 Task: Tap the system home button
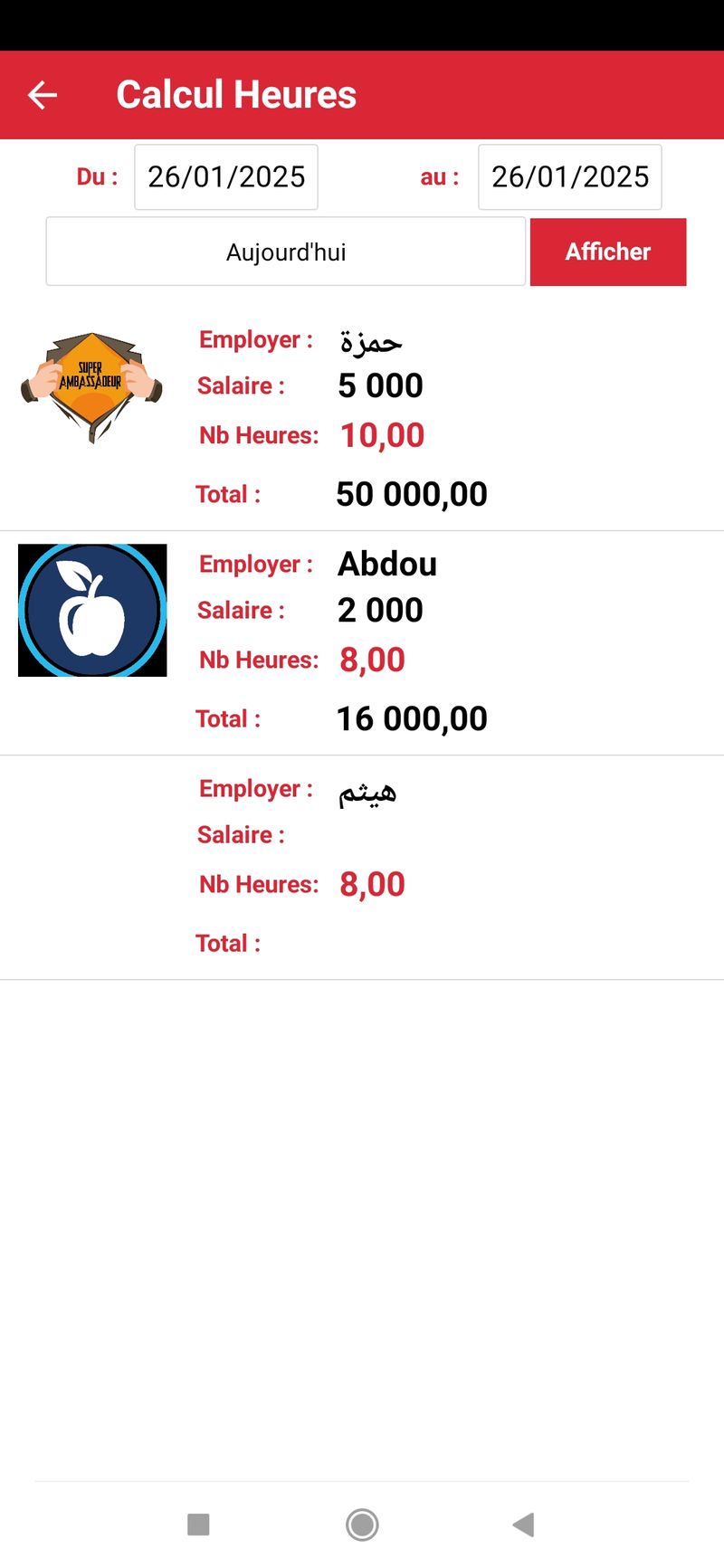[362, 1525]
